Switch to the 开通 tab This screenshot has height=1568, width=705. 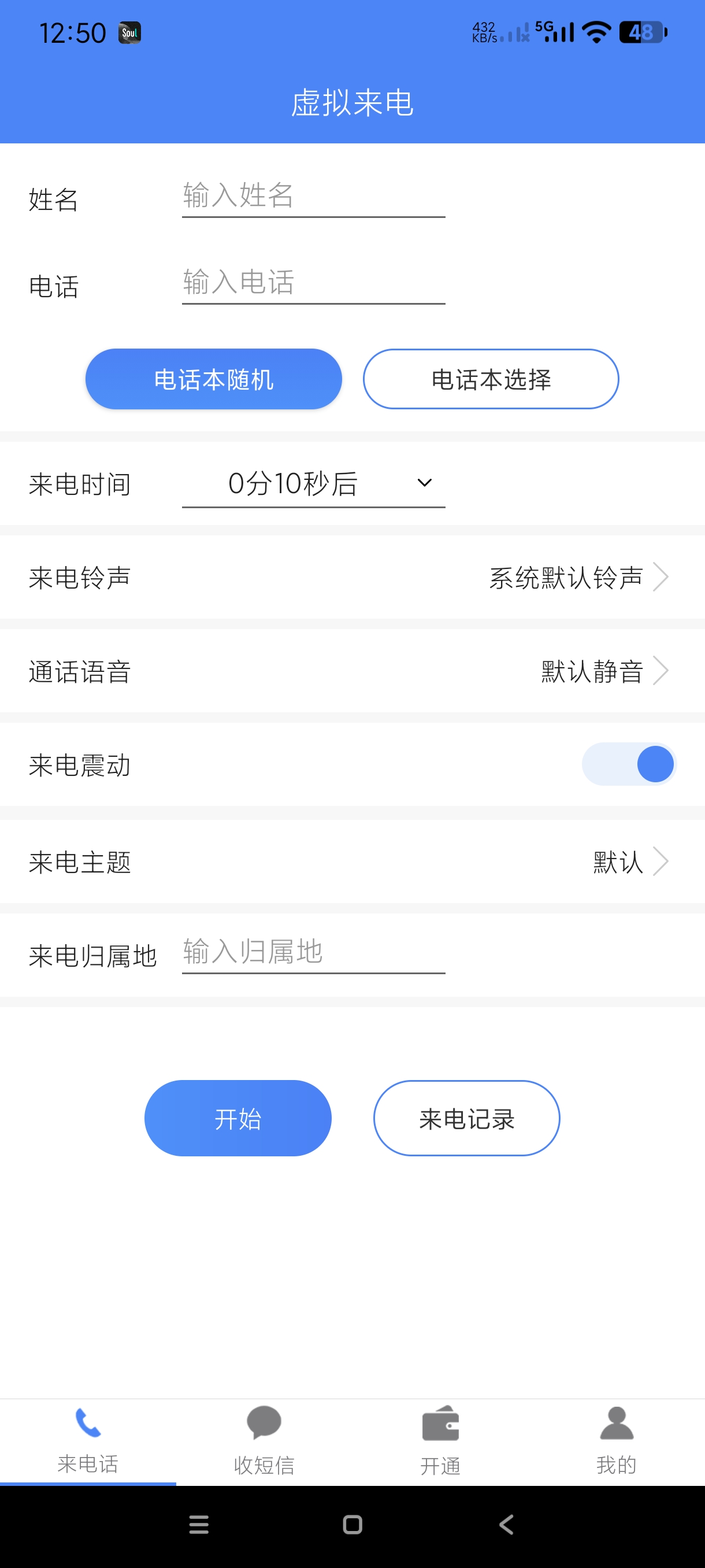(440, 1441)
